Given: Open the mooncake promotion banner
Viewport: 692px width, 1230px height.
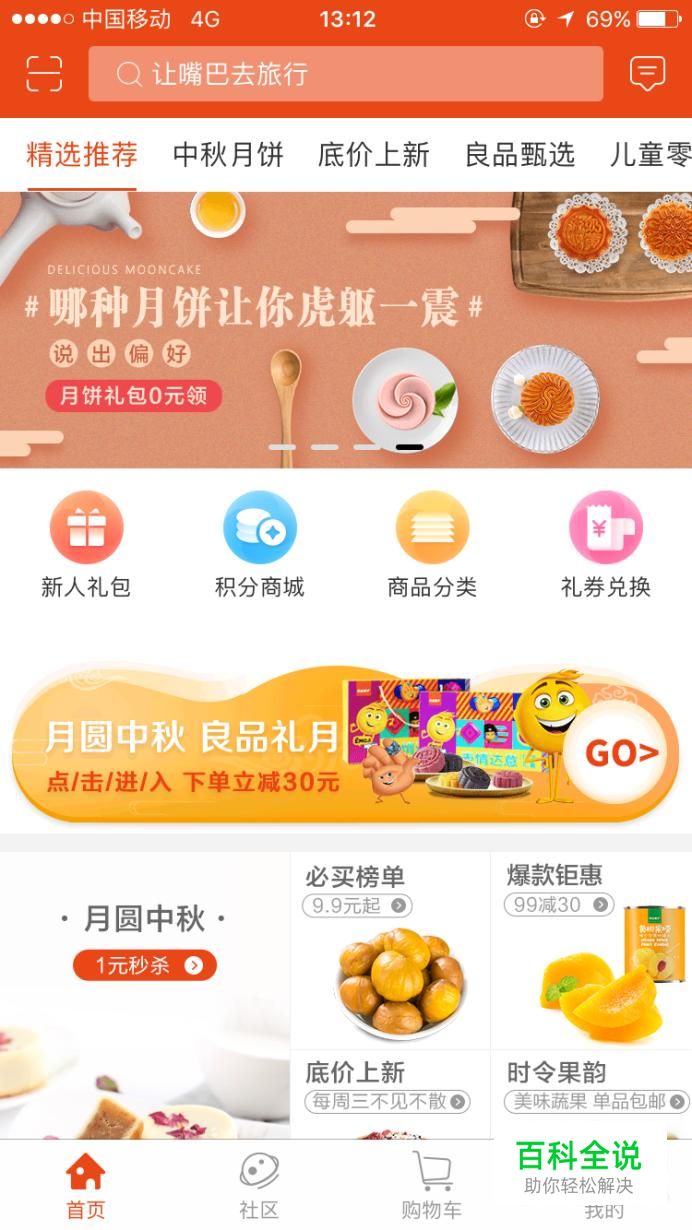Looking at the screenshot, I should point(346,330).
